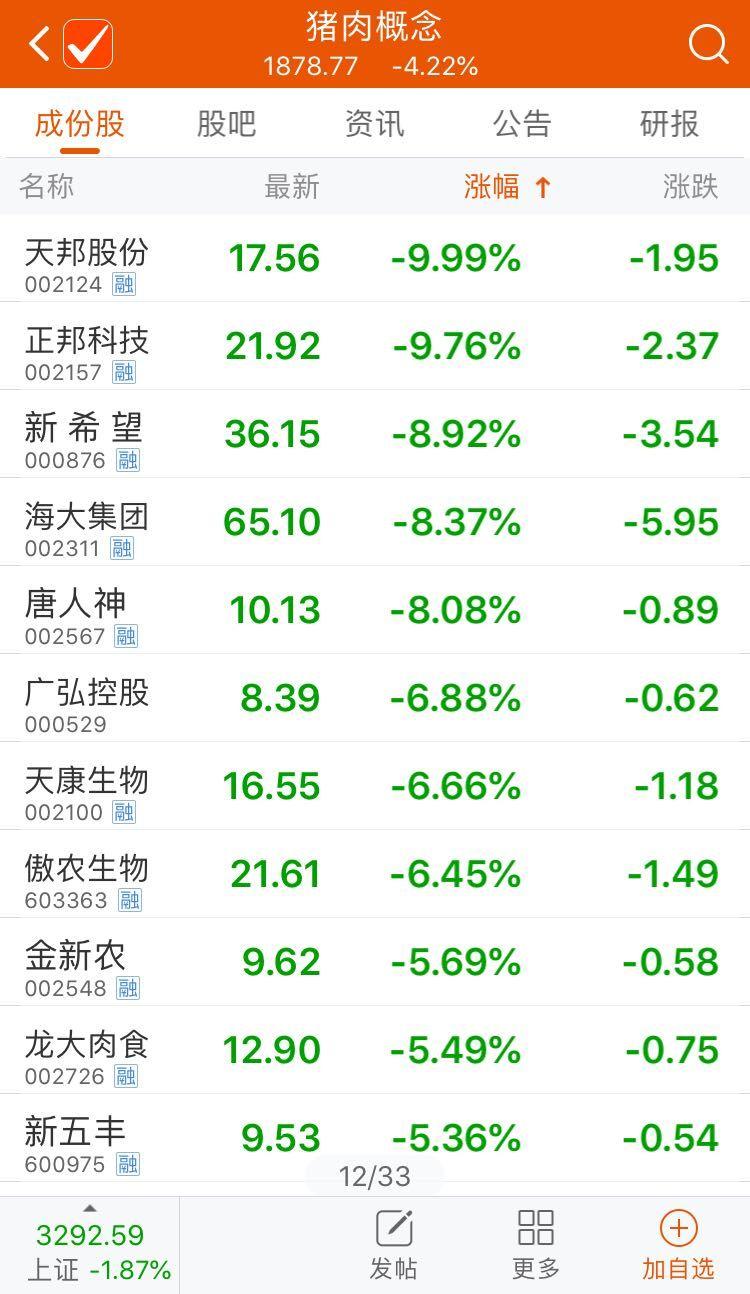Viewport: 750px width, 1294px height.
Task: View details for 唐人神
Action: point(76,603)
